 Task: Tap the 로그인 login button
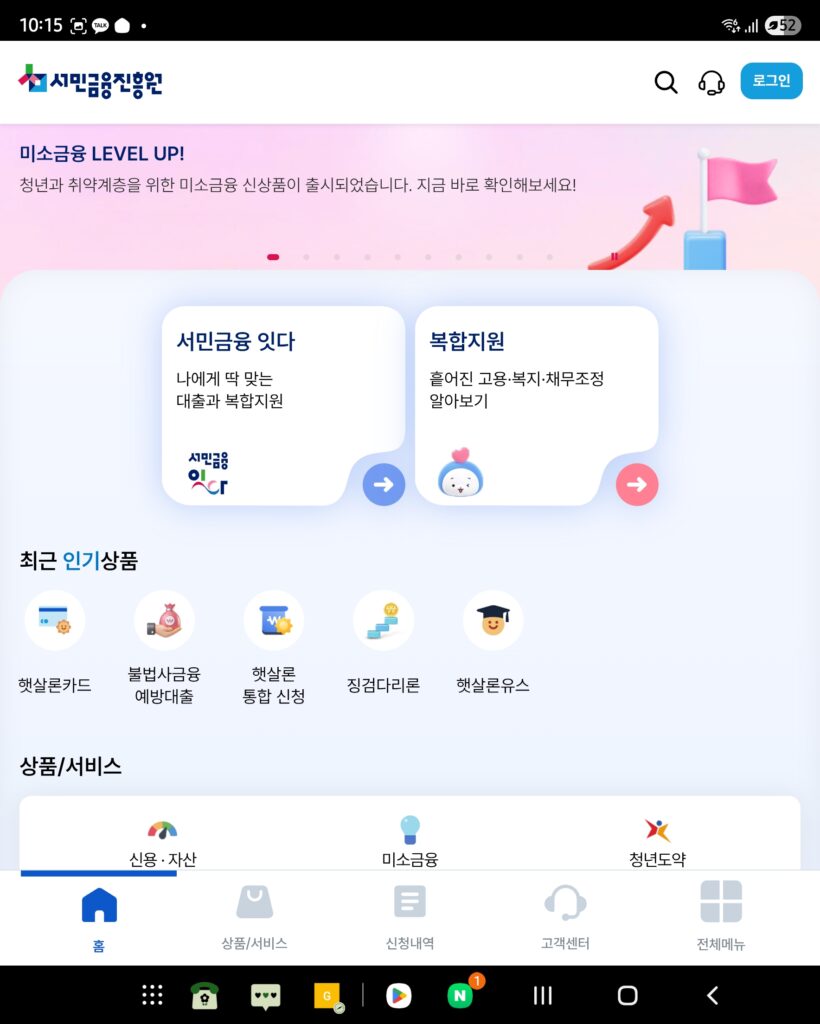[771, 81]
